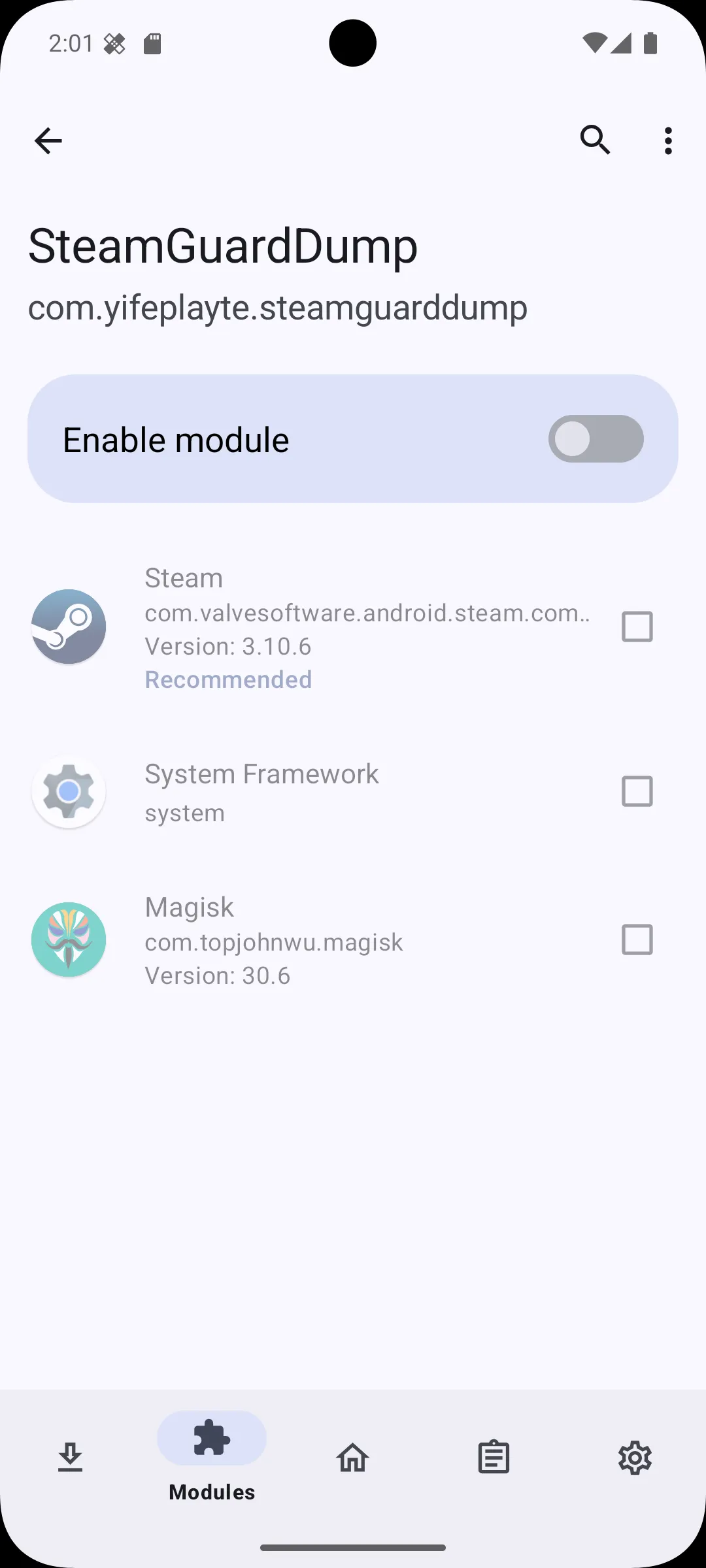Check the box for System Framework
Viewport: 706px width, 1568px height.
pyautogui.click(x=637, y=791)
